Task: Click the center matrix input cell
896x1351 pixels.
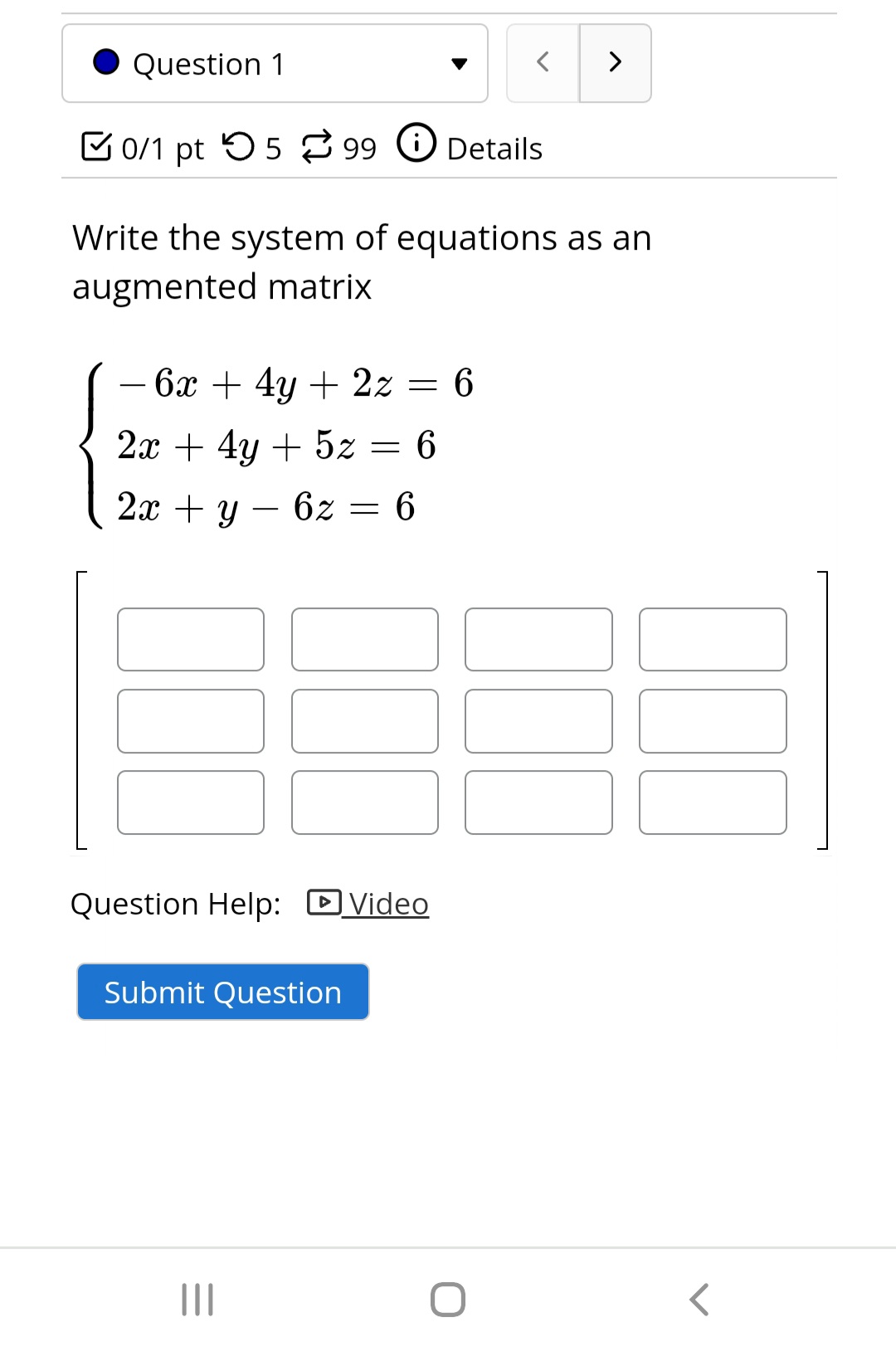Action: click(x=365, y=720)
